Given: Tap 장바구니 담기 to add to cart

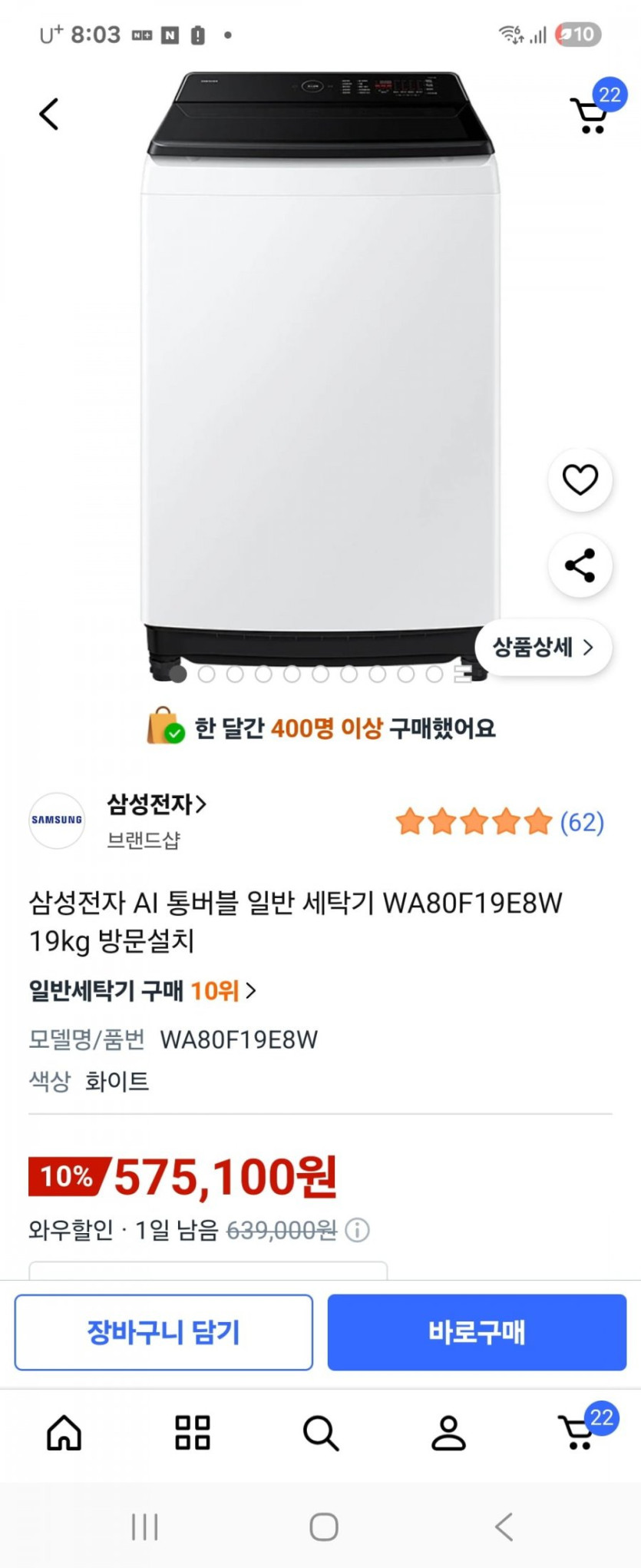Looking at the screenshot, I should 164,1332.
